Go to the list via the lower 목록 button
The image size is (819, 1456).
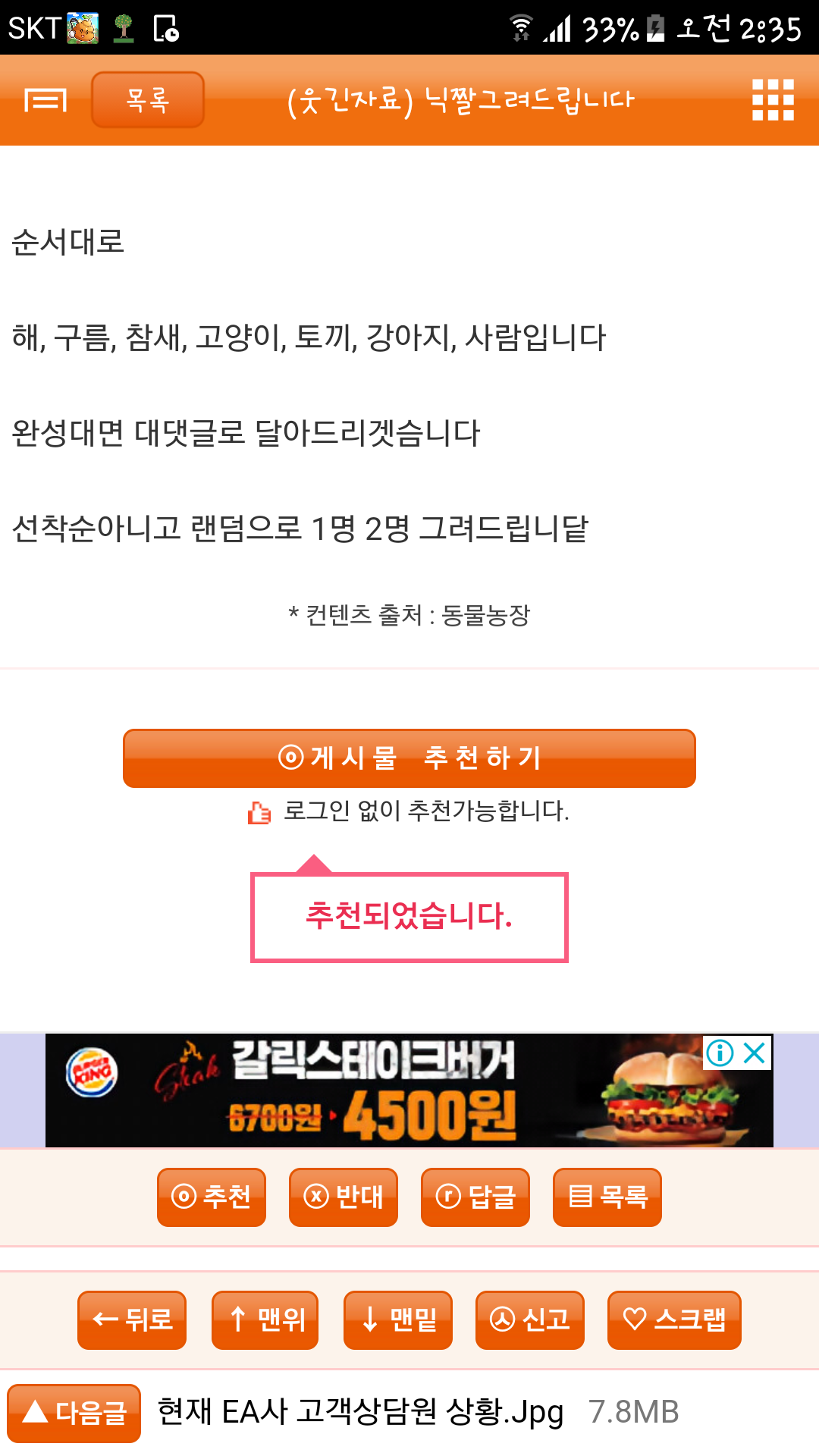[x=607, y=1197]
